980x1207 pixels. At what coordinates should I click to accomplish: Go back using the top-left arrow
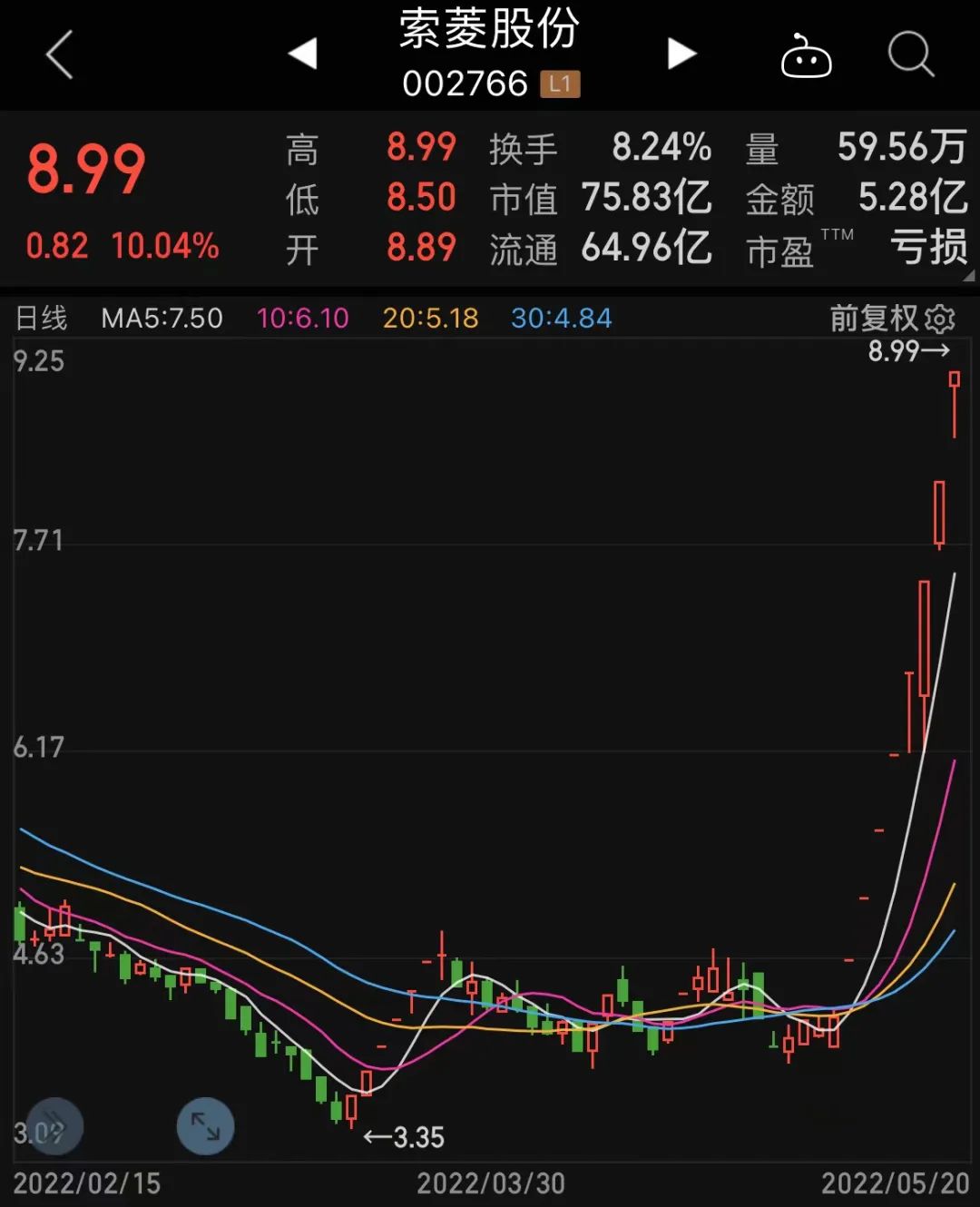coord(60,54)
